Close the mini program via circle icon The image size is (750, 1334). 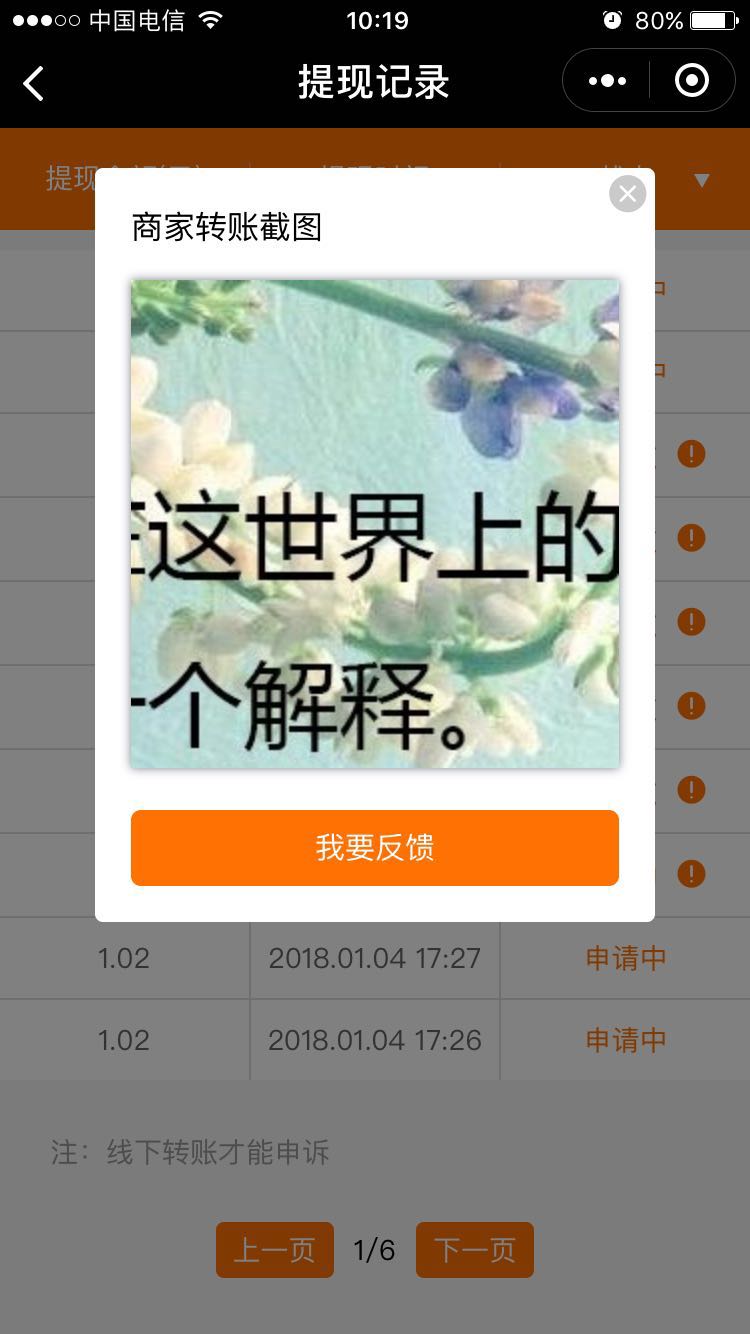coord(692,81)
